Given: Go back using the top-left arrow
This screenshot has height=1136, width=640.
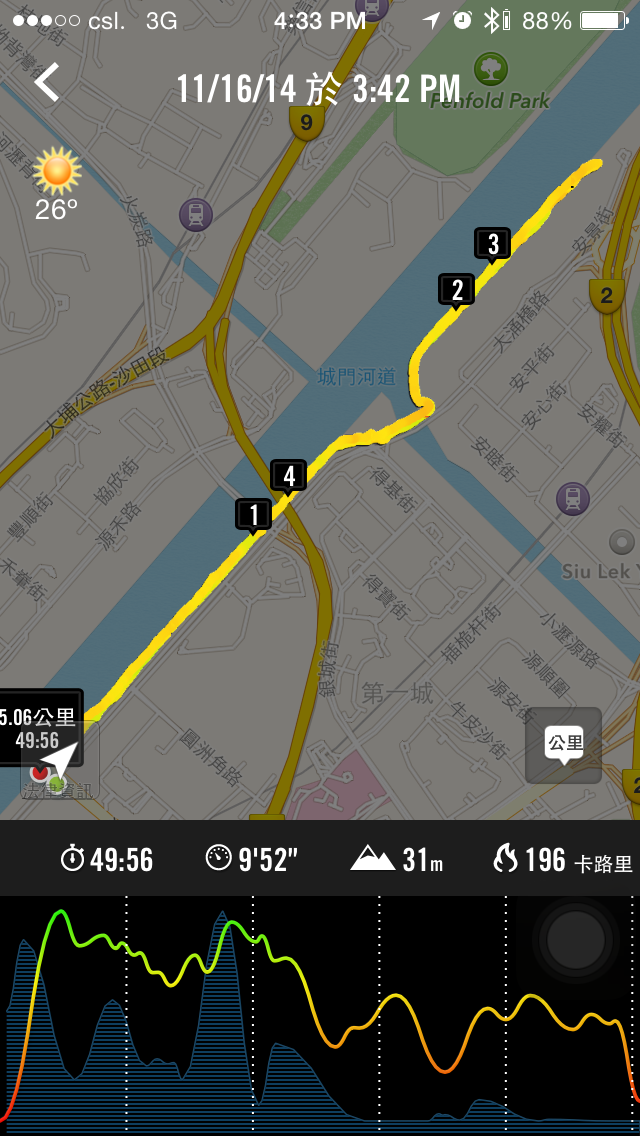Looking at the screenshot, I should pyautogui.click(x=47, y=83).
